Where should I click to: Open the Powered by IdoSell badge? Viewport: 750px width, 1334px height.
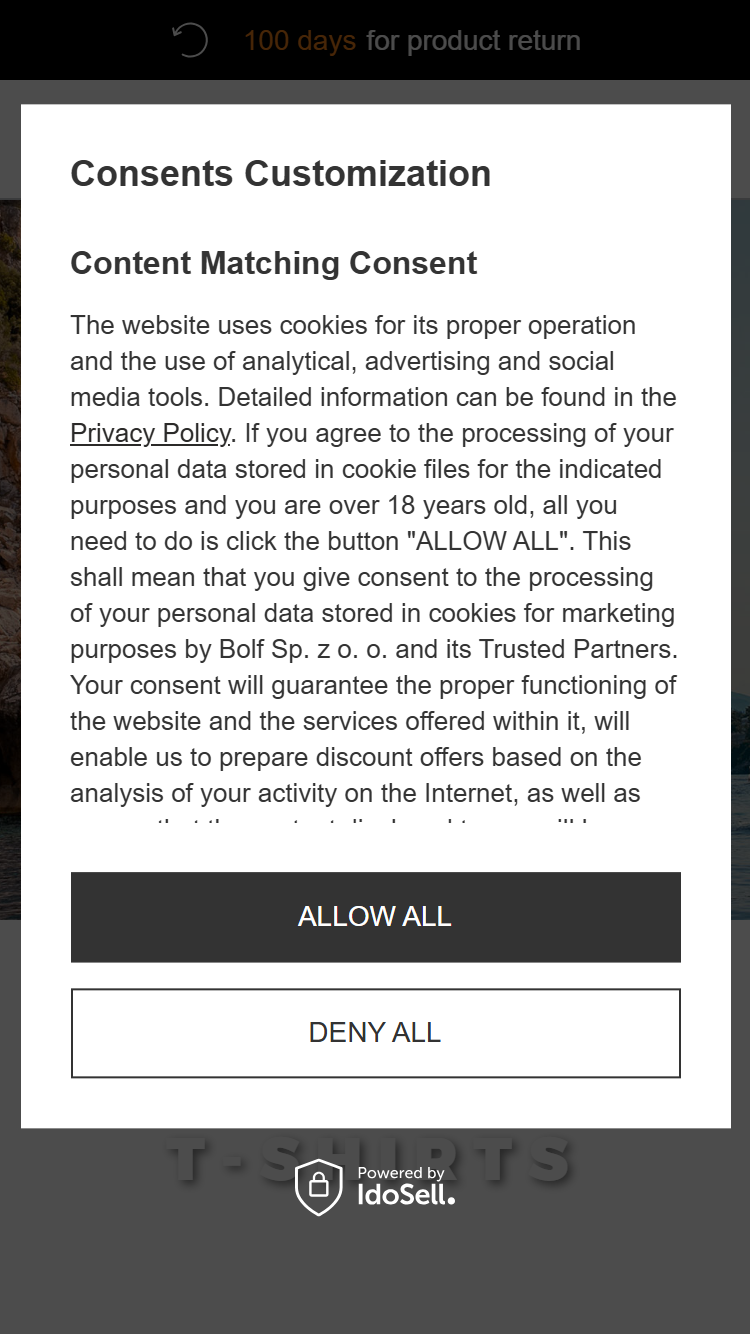(x=375, y=1187)
